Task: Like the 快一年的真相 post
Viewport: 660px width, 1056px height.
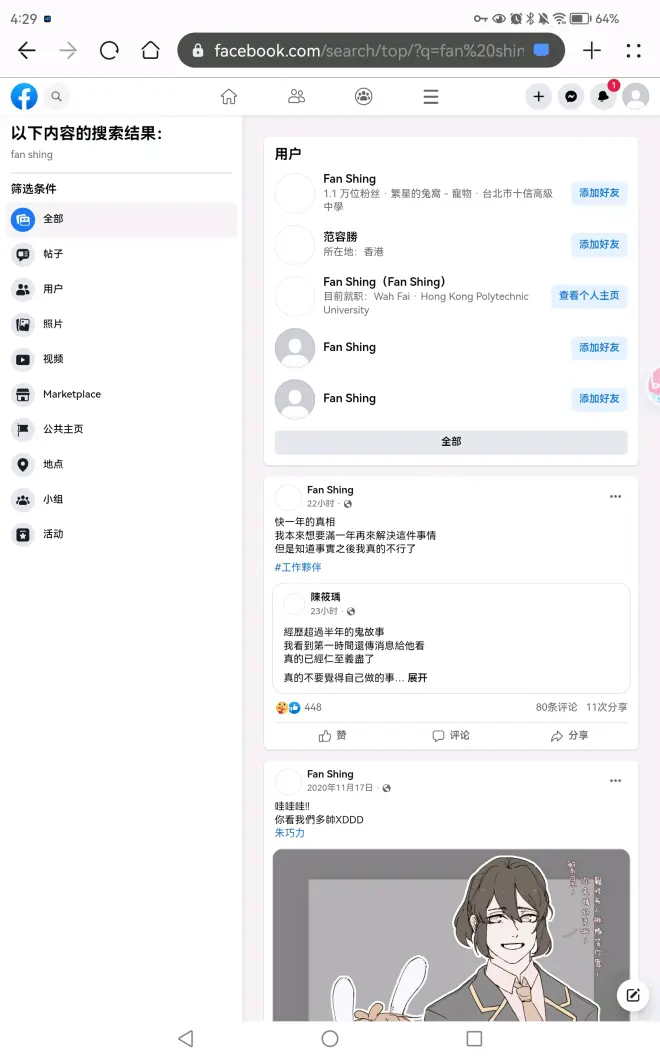Action: click(332, 735)
